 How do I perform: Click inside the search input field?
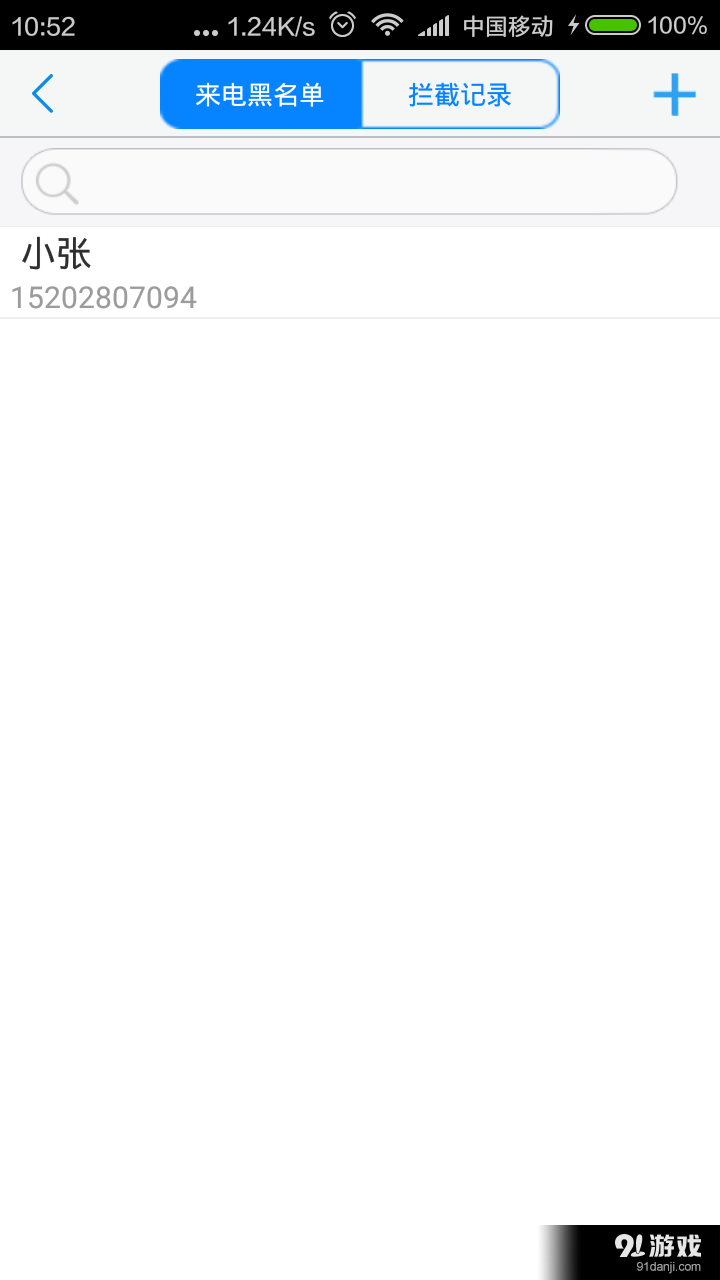pos(350,182)
